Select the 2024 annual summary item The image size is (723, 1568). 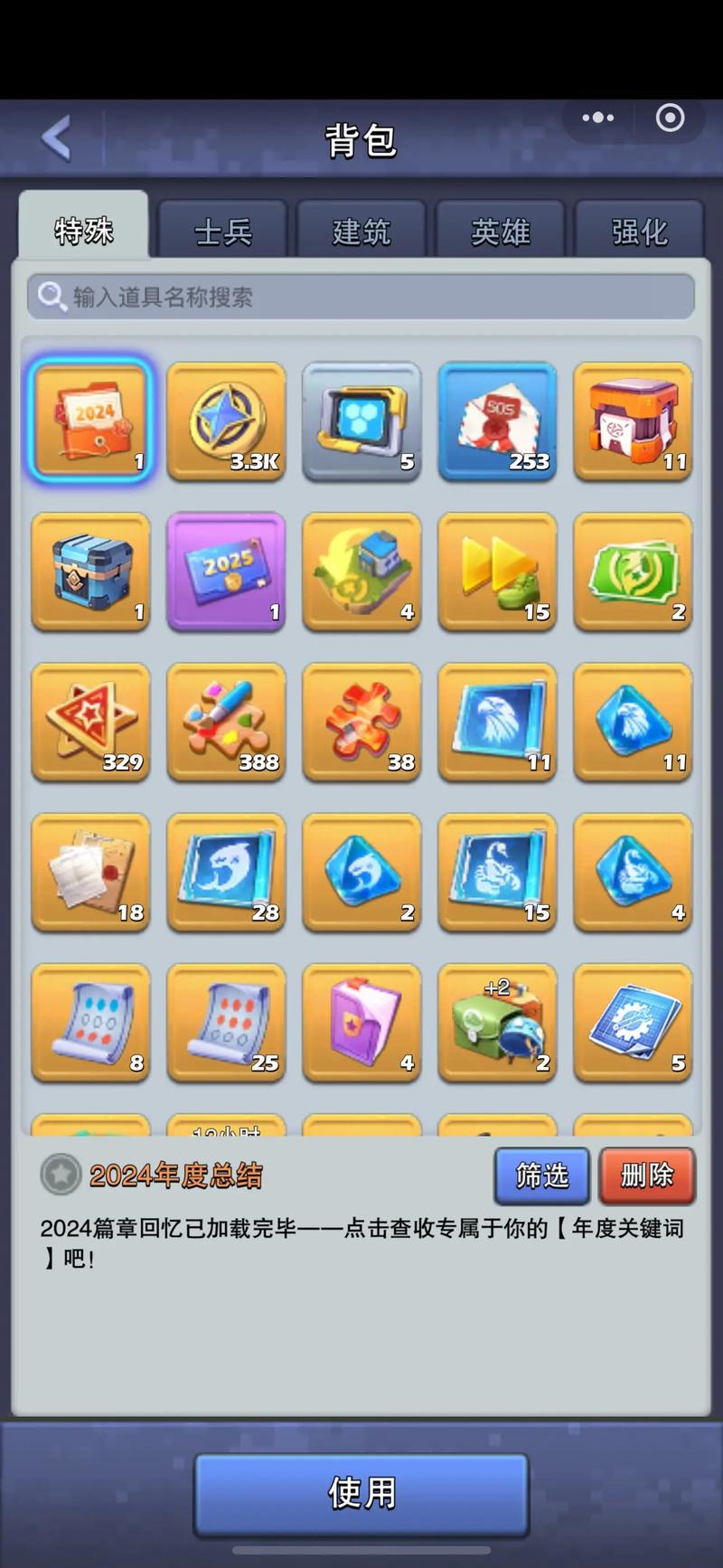pos(90,420)
